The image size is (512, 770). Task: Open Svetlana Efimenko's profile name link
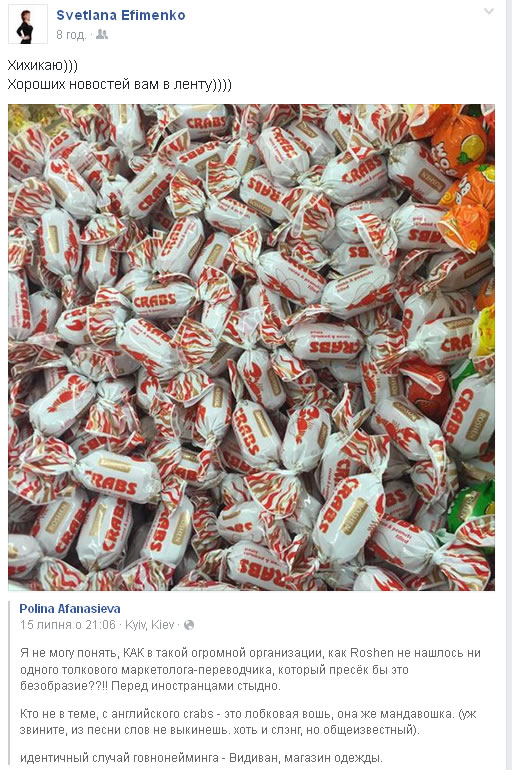(x=121, y=15)
